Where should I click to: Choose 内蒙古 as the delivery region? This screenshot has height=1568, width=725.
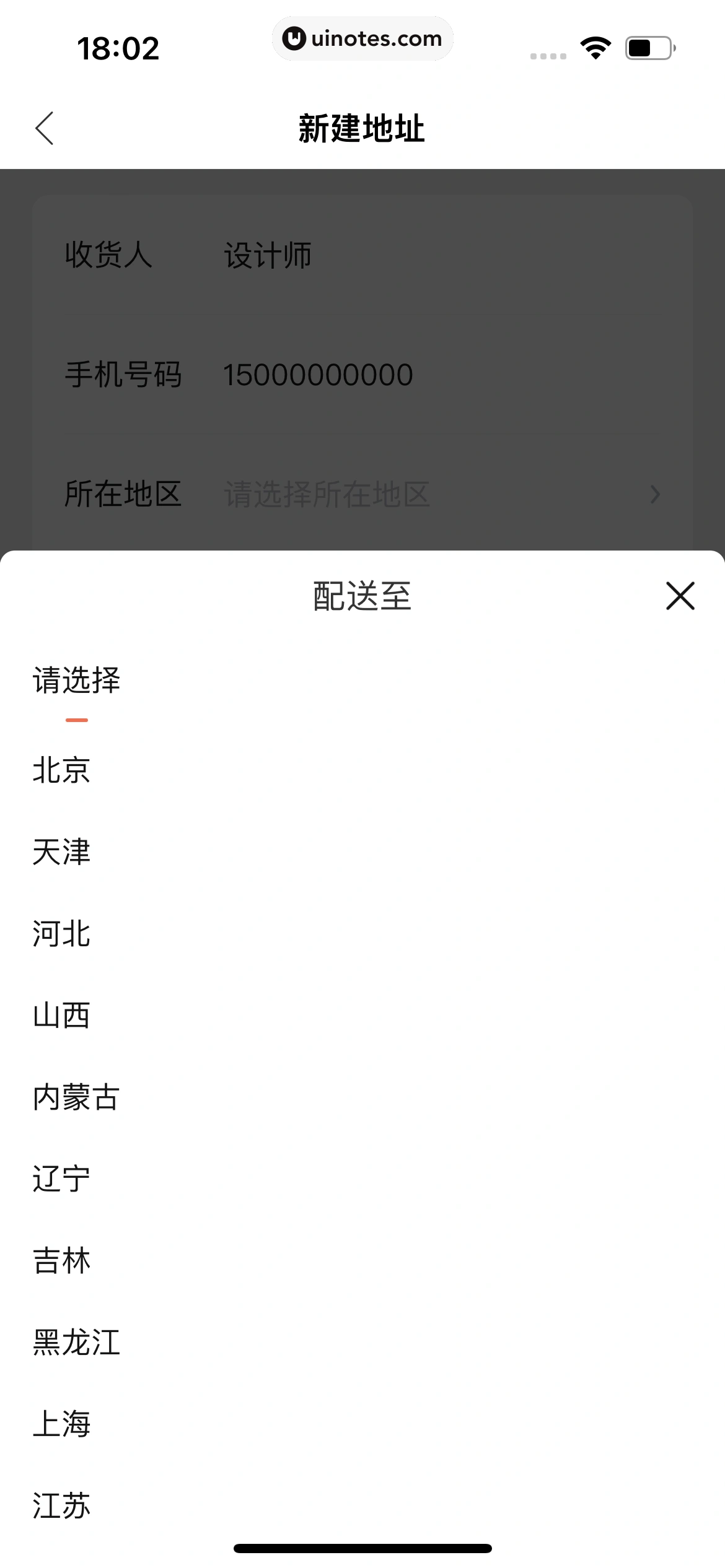[76, 1097]
